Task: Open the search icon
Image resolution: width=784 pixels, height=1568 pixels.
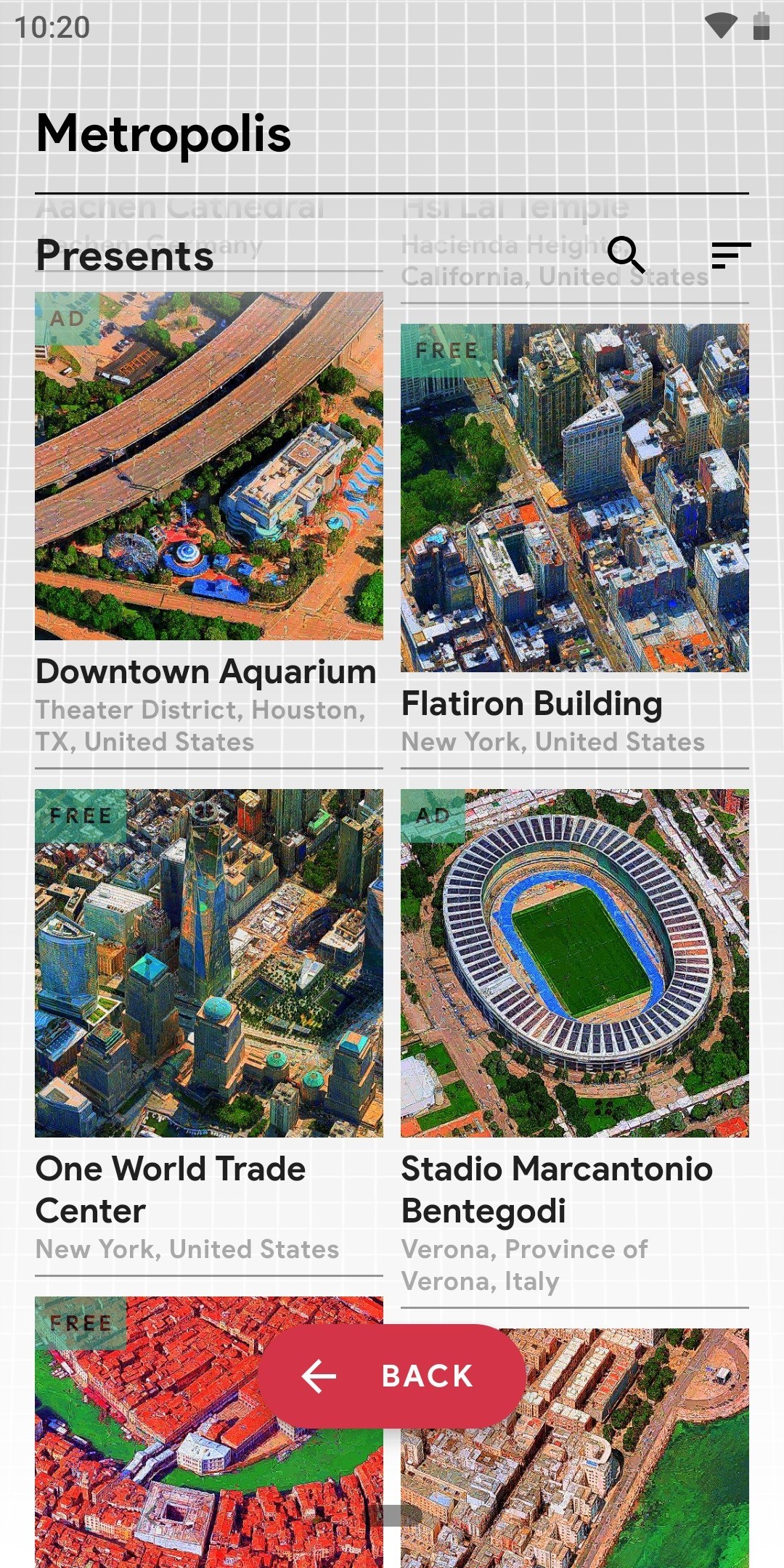Action: coord(626,255)
